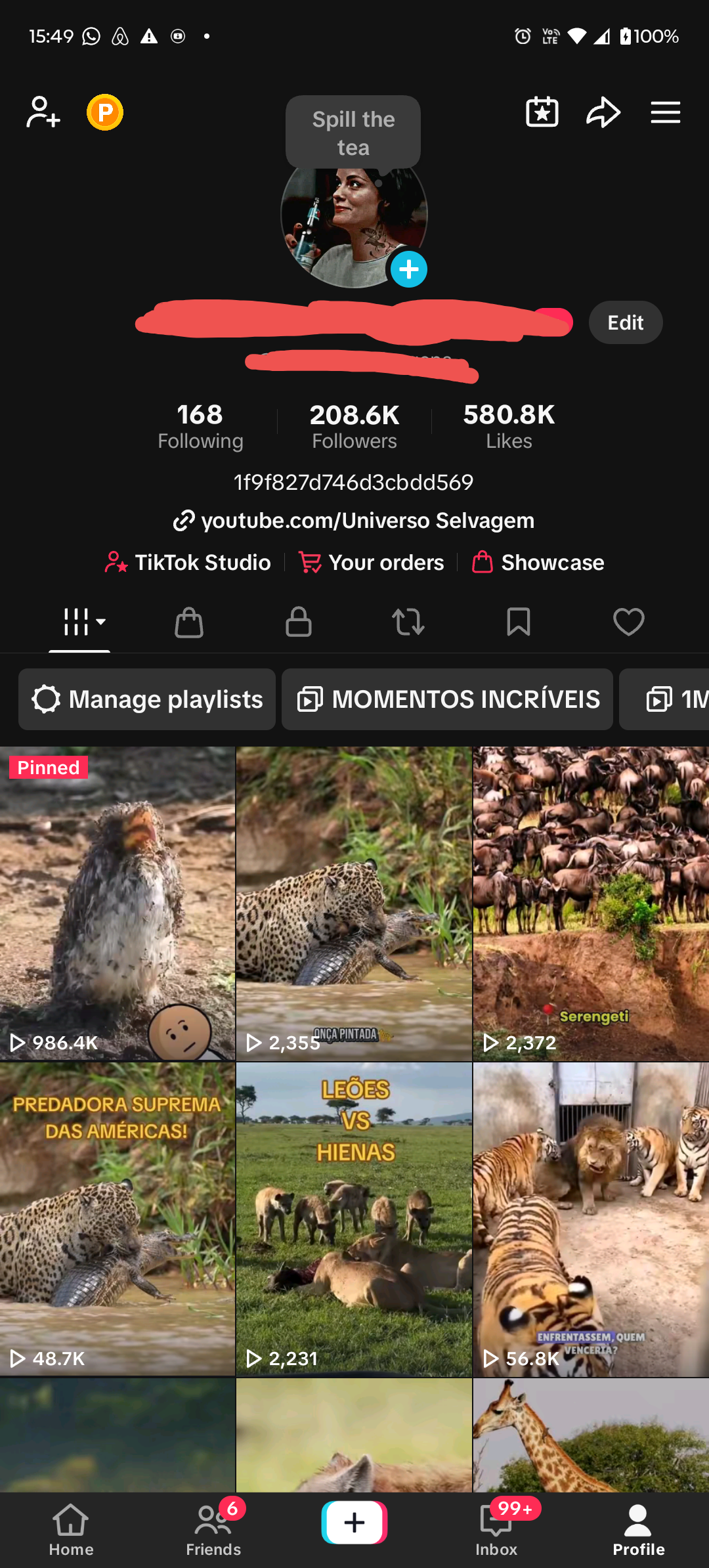709x1568 pixels.
Task: Open the hamburger menu
Action: [665, 112]
